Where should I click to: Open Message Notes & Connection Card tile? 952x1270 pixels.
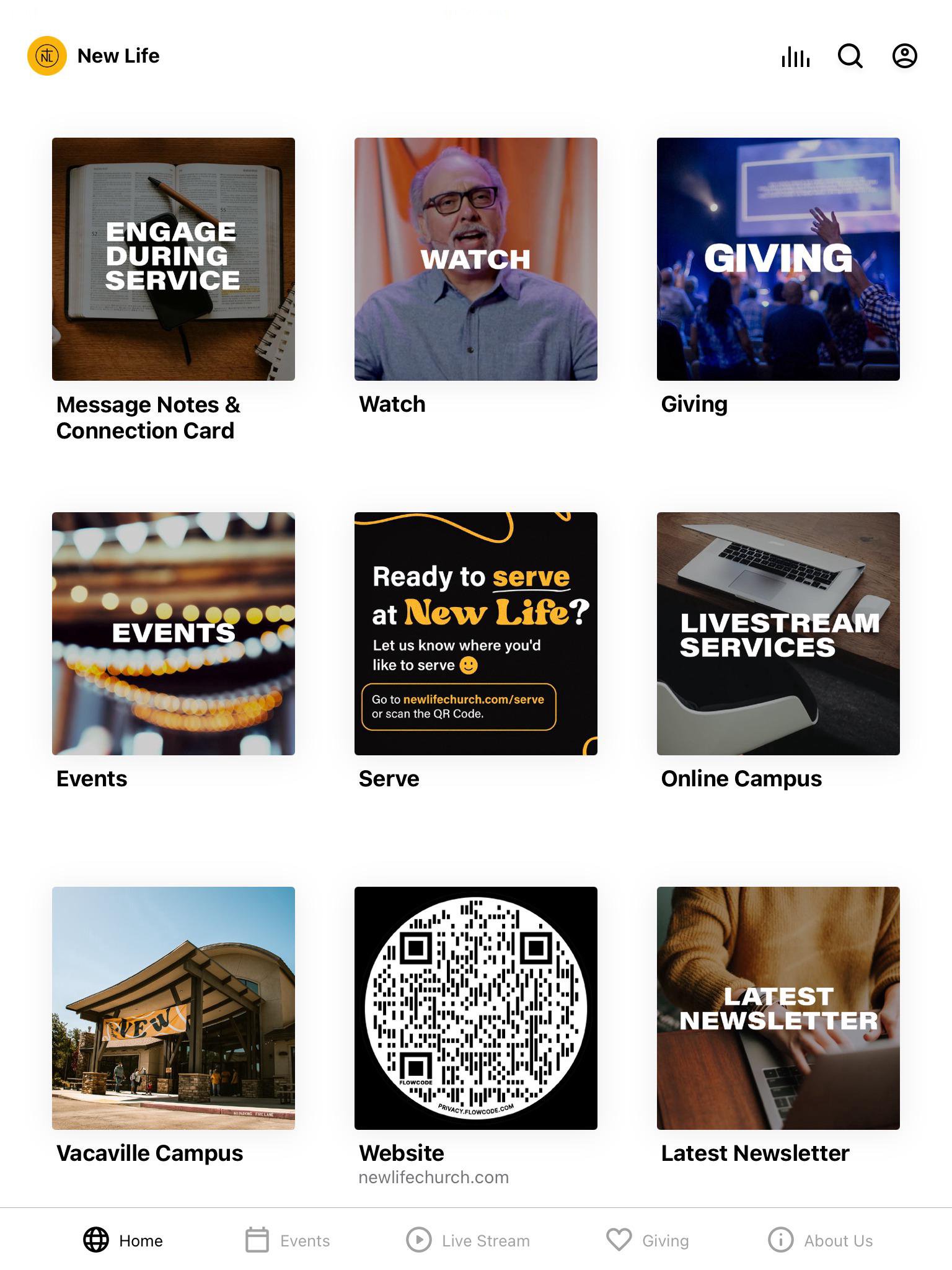[x=174, y=259]
